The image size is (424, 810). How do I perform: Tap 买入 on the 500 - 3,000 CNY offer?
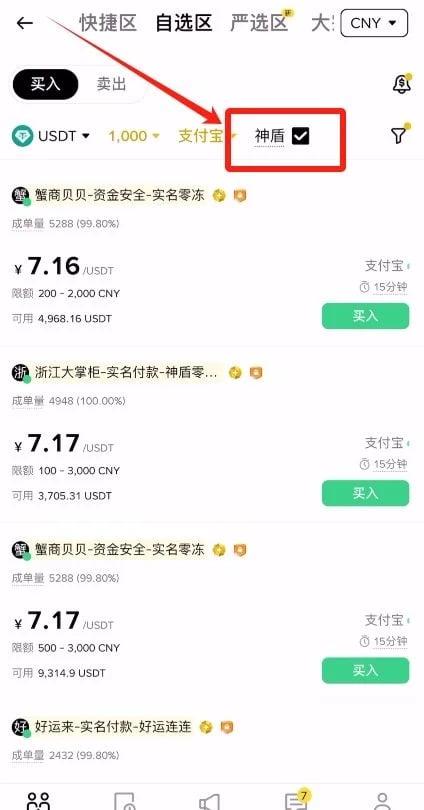pos(365,671)
